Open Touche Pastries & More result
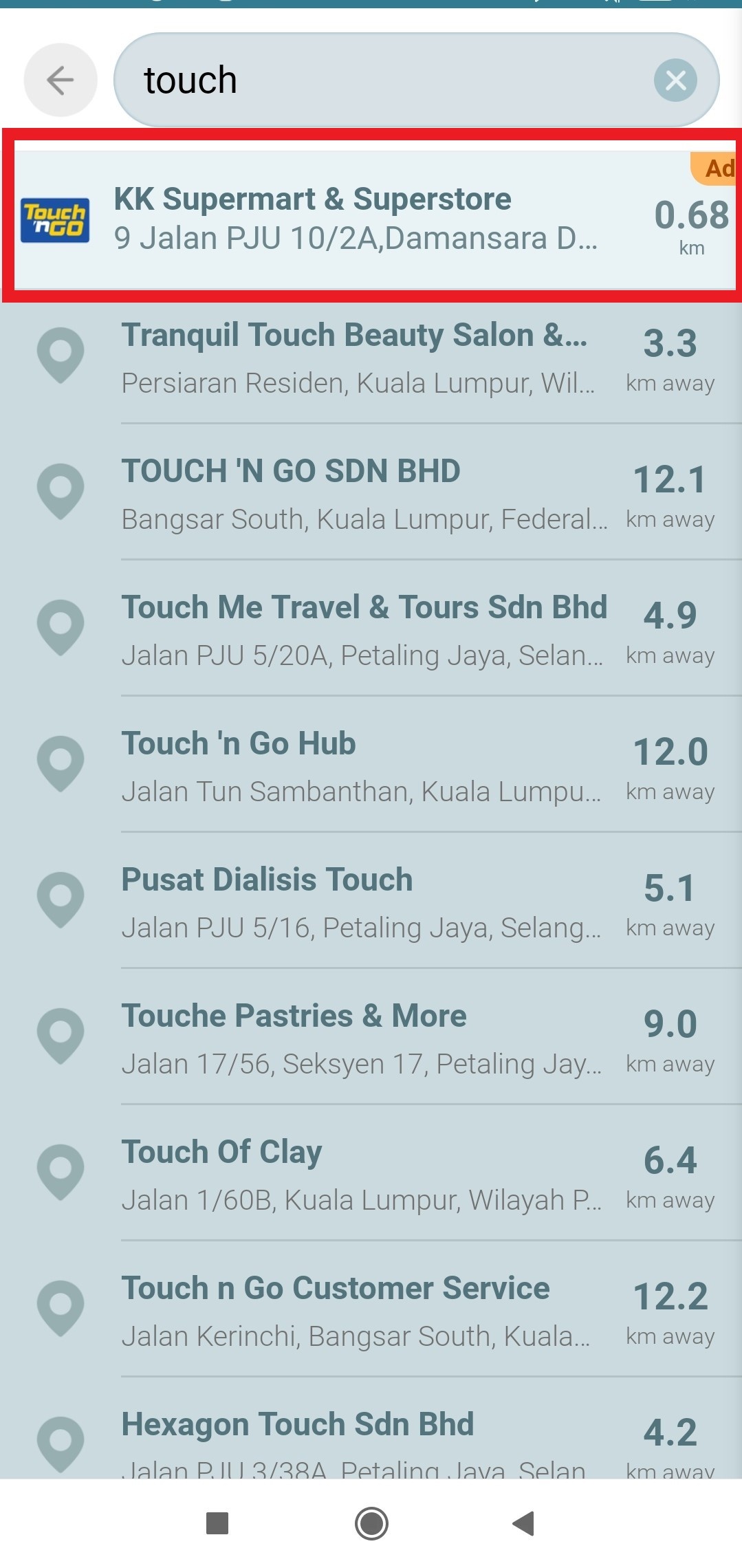The width and height of the screenshot is (742, 1568). (371, 1038)
